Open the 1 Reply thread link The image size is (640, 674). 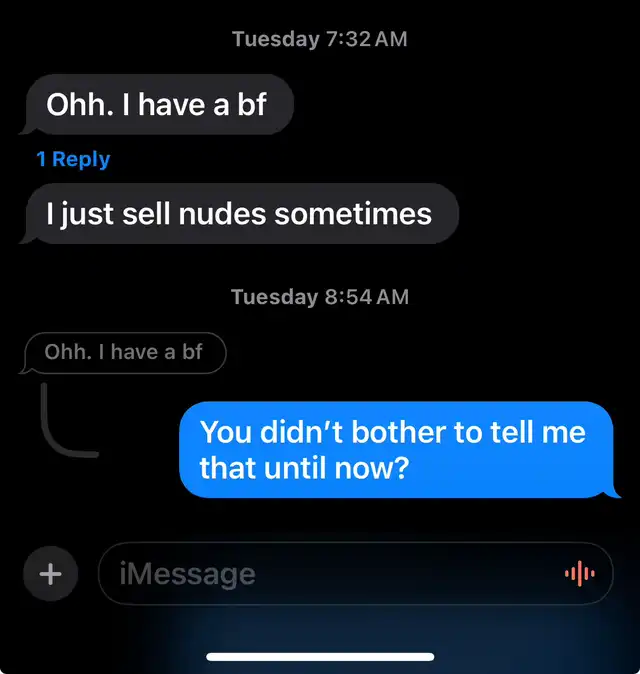point(73,159)
